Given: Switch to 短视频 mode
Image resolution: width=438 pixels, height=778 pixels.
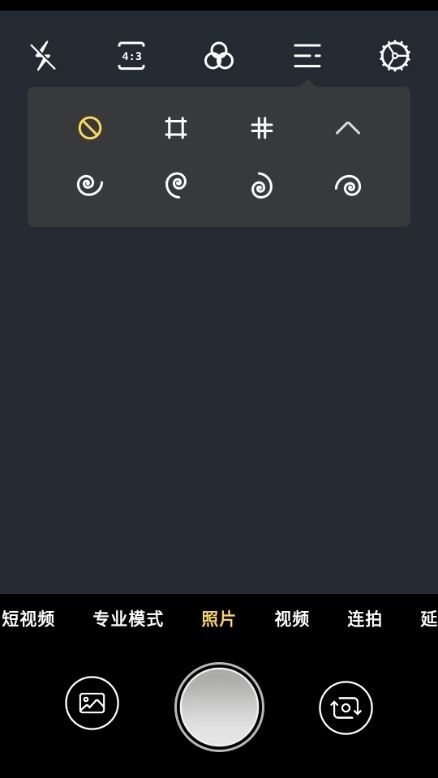Looking at the screenshot, I should pyautogui.click(x=28, y=619).
